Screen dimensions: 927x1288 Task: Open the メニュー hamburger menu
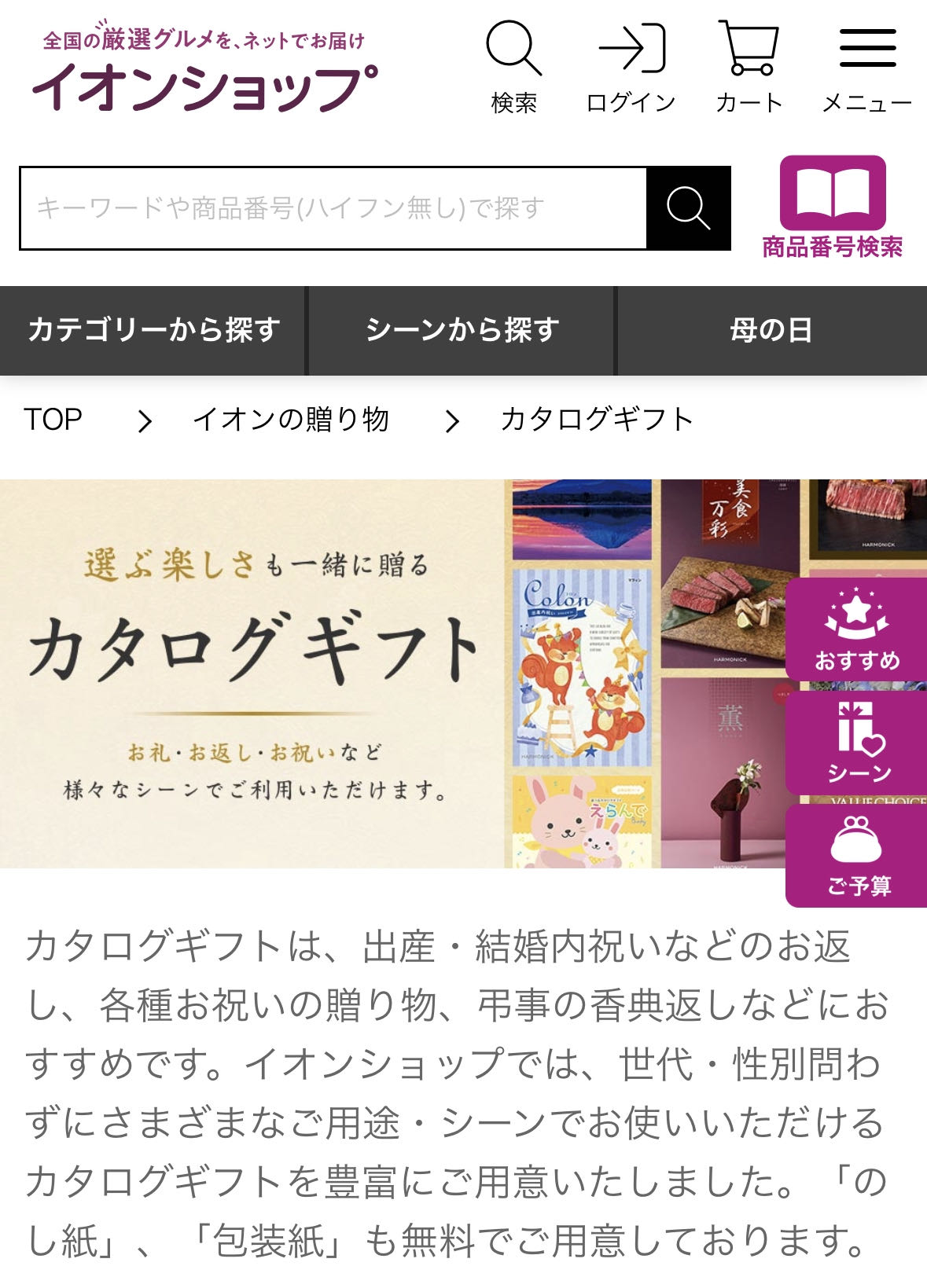point(867,68)
